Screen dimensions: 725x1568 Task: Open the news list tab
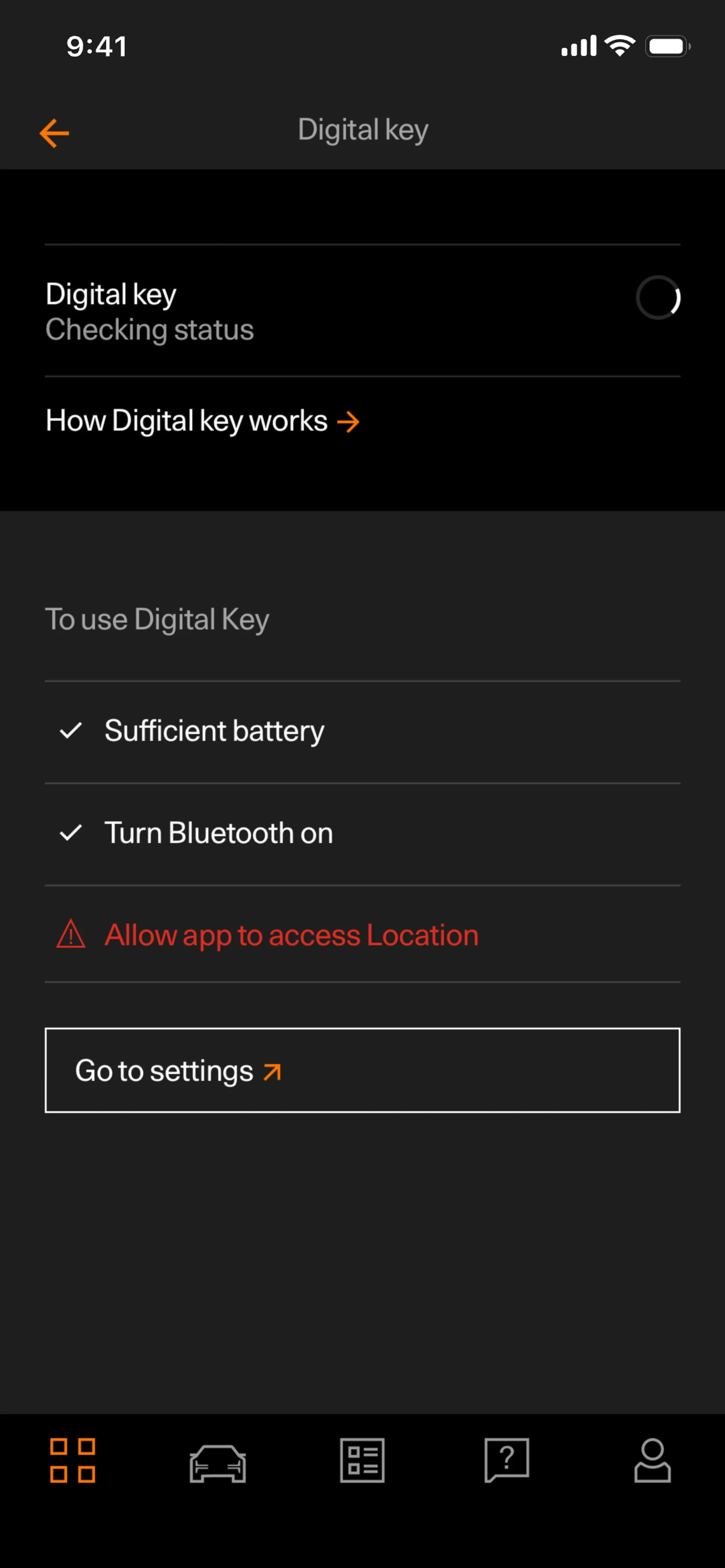pos(362,1460)
